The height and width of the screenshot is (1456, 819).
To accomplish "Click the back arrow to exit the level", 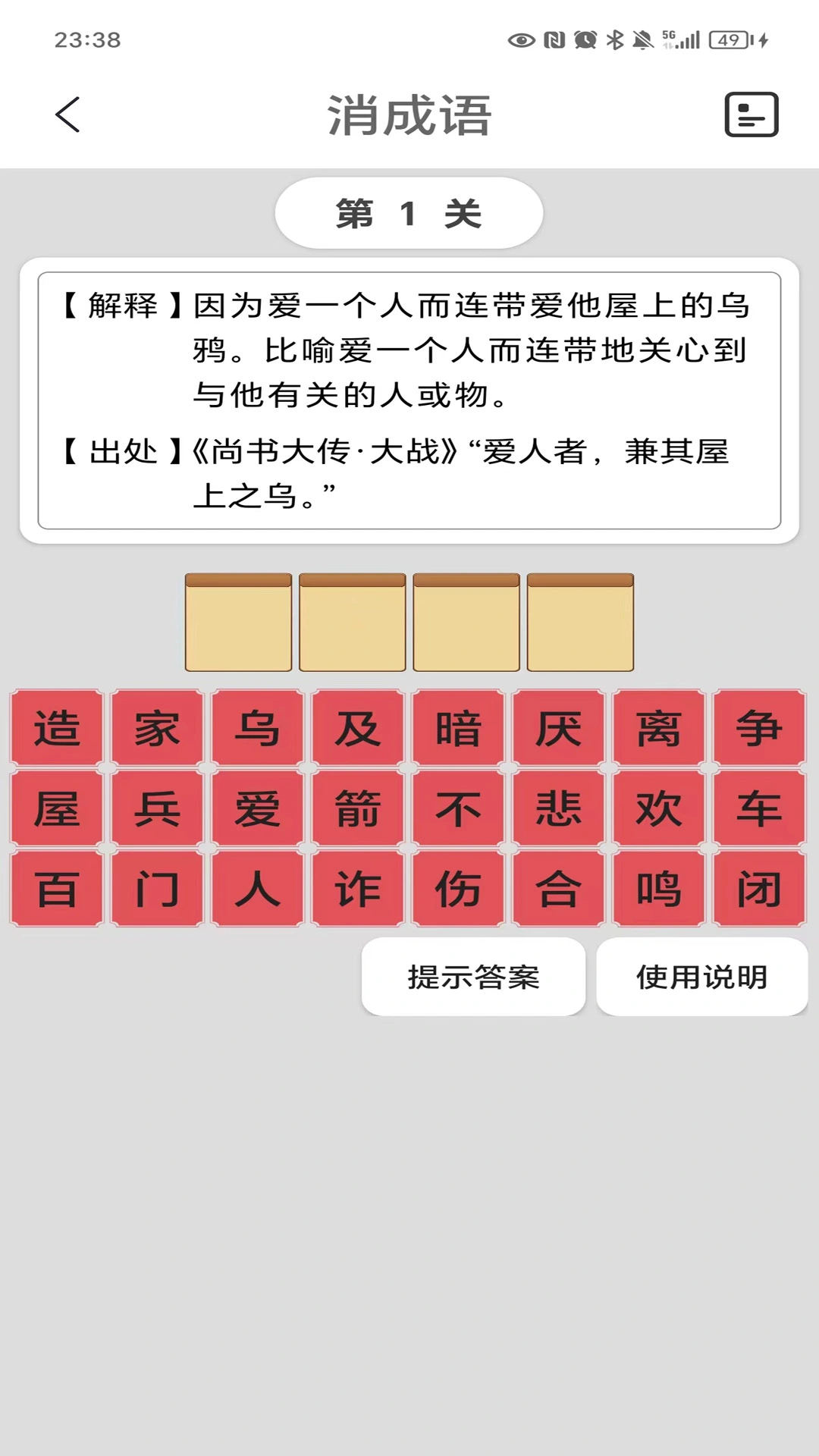I will click(67, 115).
